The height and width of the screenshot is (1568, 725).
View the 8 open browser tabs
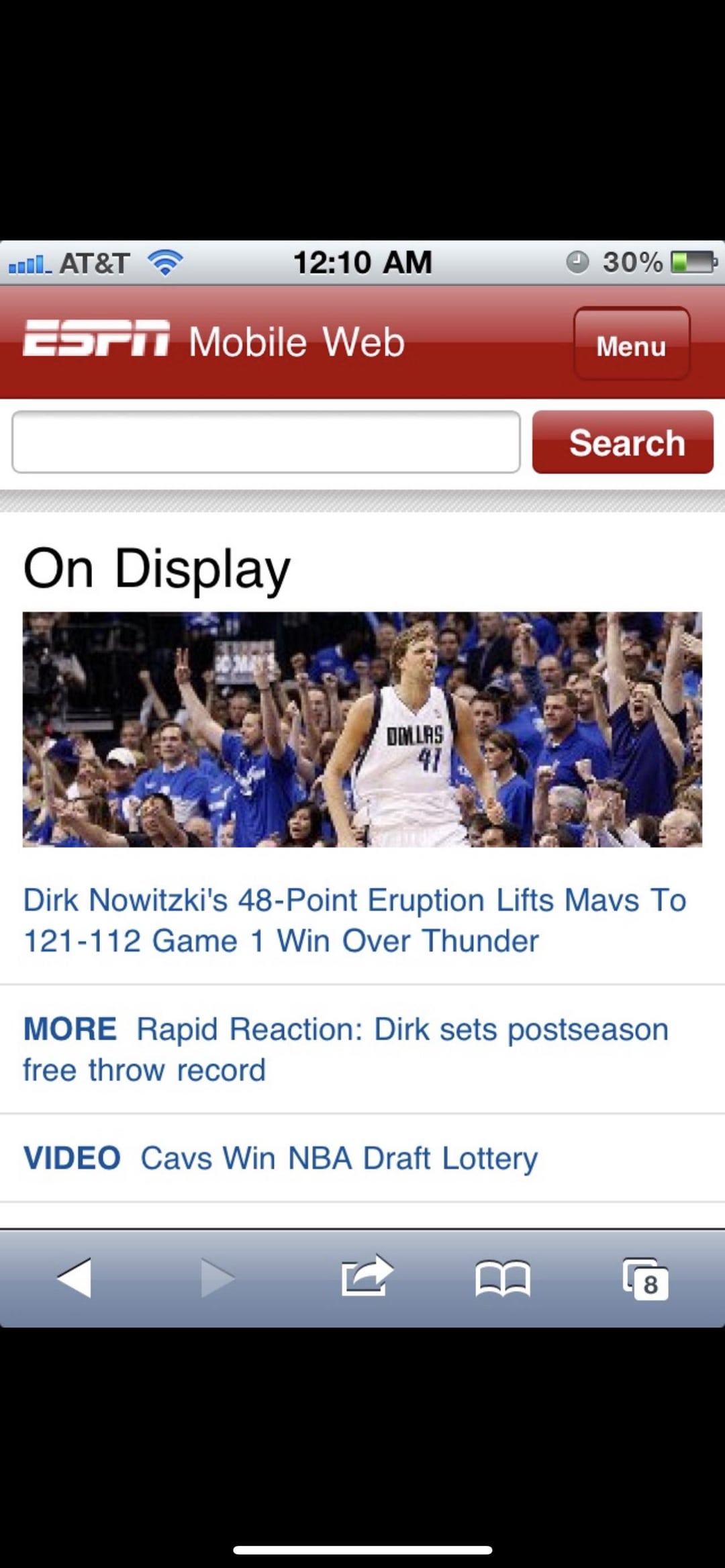point(645,1279)
